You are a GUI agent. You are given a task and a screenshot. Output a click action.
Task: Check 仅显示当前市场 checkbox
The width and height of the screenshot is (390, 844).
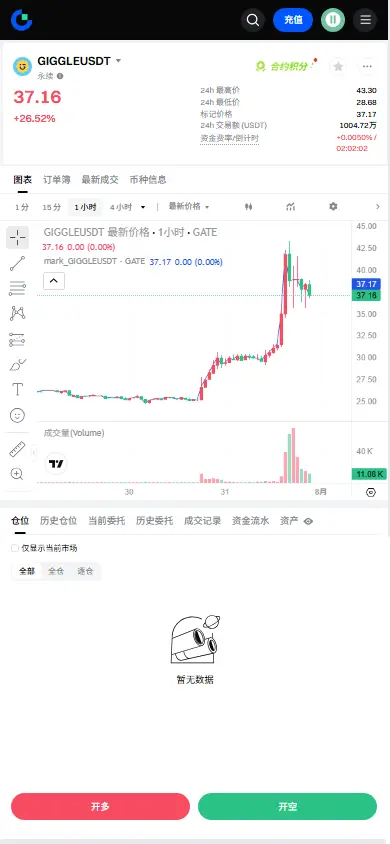[x=15, y=548]
